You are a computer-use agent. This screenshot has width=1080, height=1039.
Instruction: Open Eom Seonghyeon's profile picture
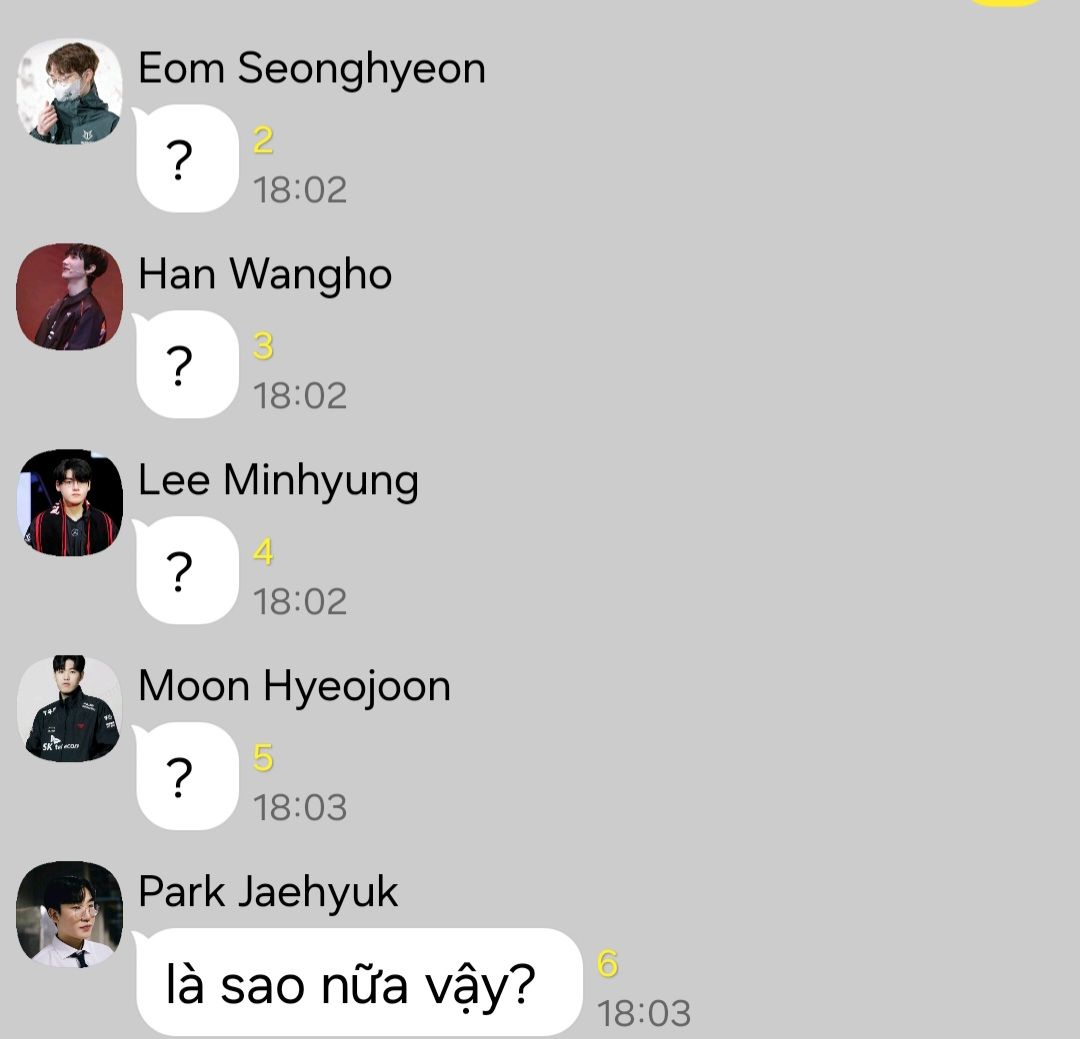click(x=69, y=91)
